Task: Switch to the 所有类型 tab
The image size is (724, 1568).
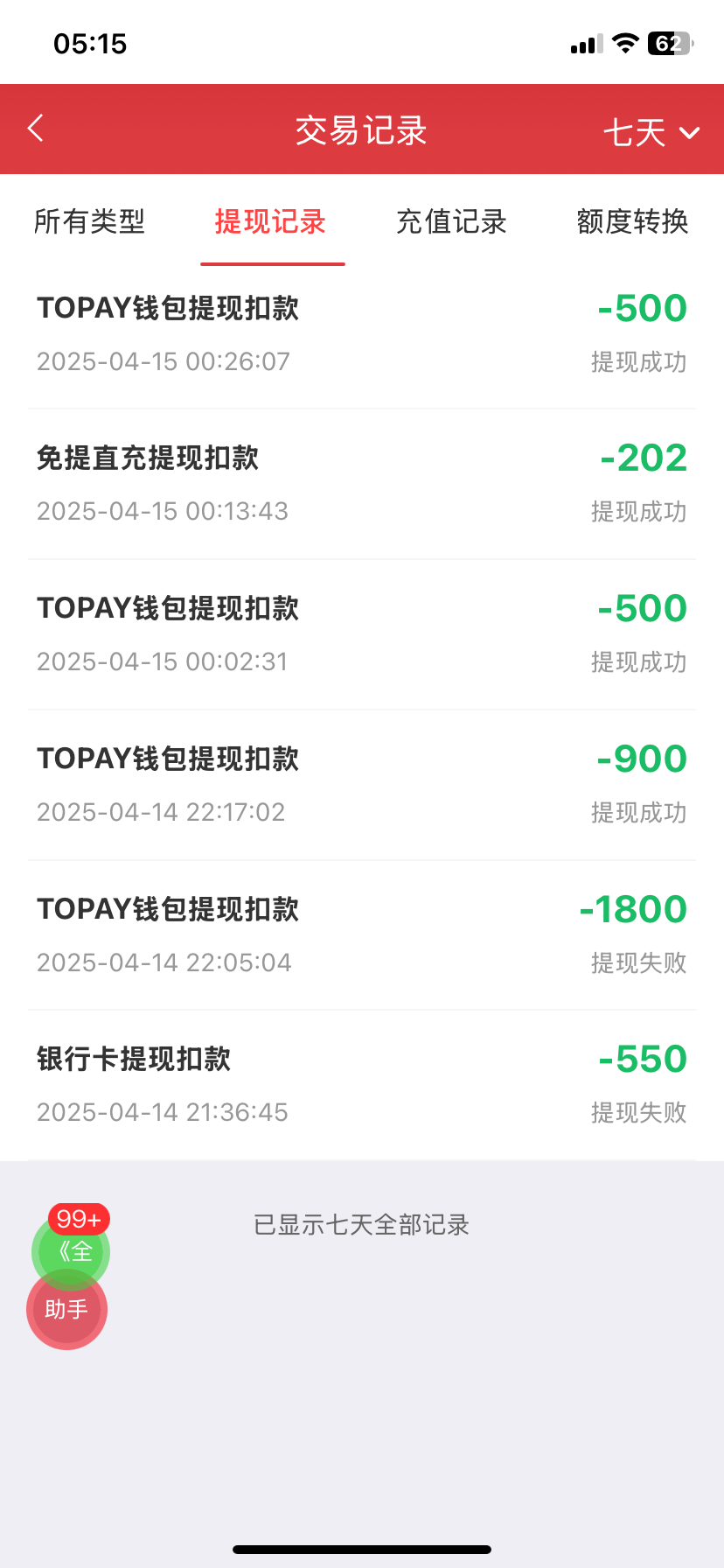Action: coord(89,221)
